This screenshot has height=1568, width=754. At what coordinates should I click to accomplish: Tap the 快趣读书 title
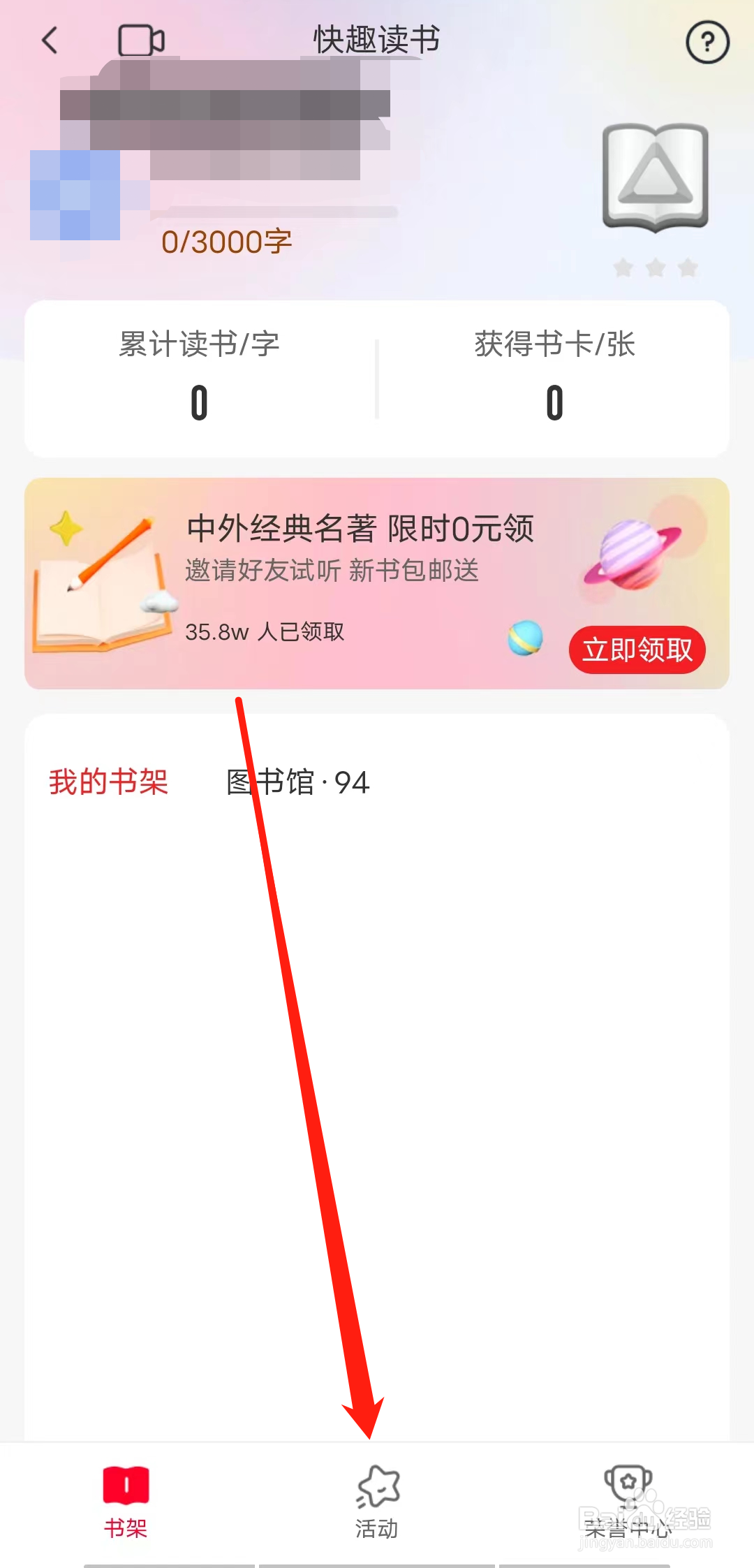(x=376, y=40)
